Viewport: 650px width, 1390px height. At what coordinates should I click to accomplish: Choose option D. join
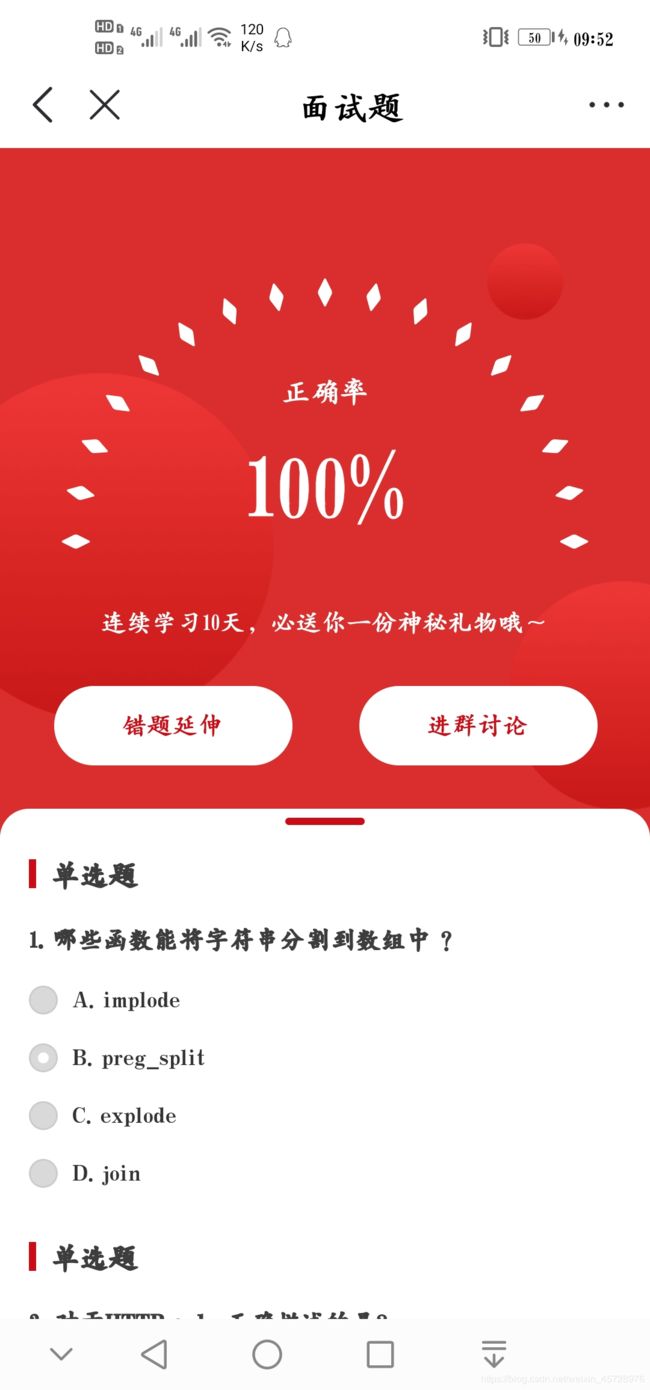(85, 1174)
